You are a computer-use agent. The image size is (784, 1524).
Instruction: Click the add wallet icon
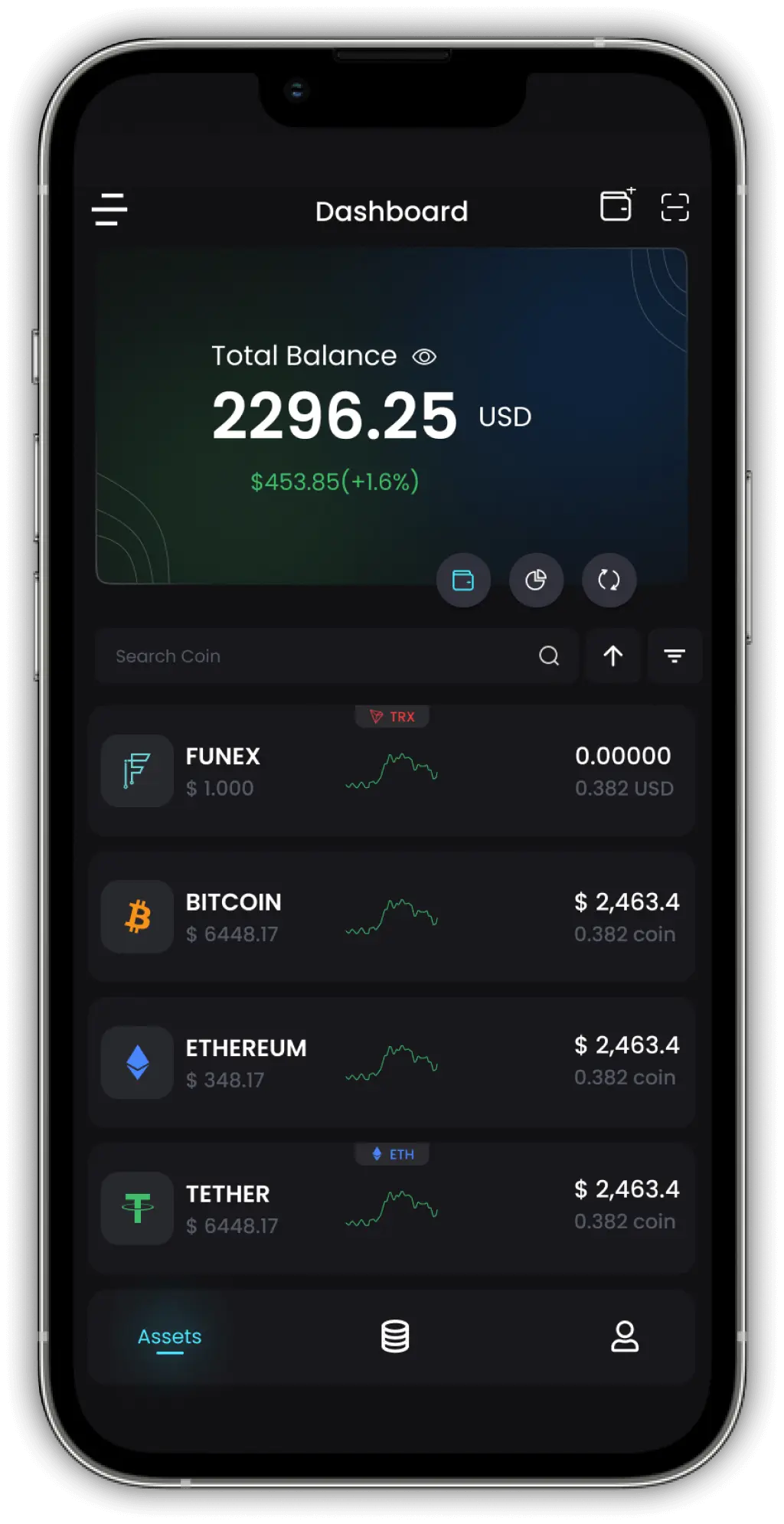[616, 207]
